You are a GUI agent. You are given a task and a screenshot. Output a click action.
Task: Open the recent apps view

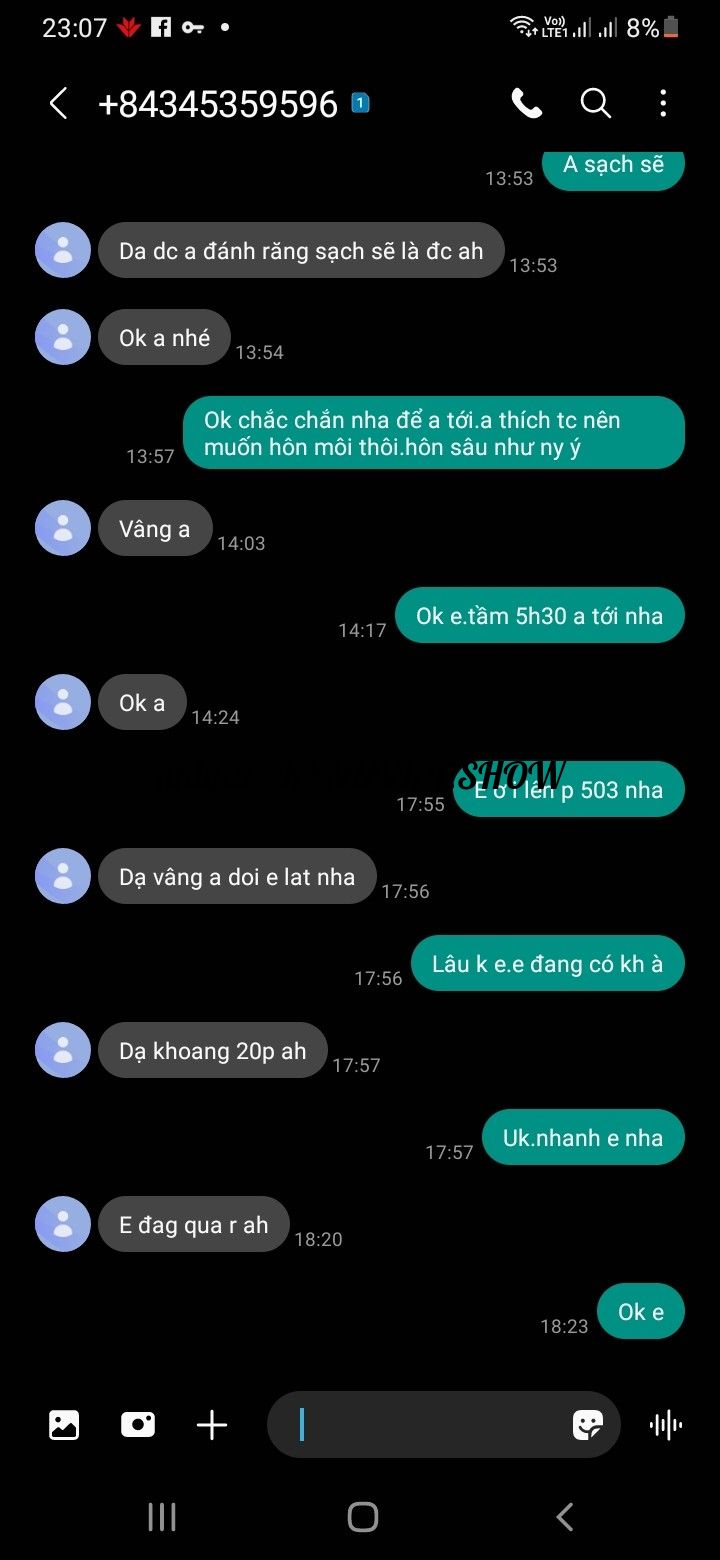point(162,1517)
